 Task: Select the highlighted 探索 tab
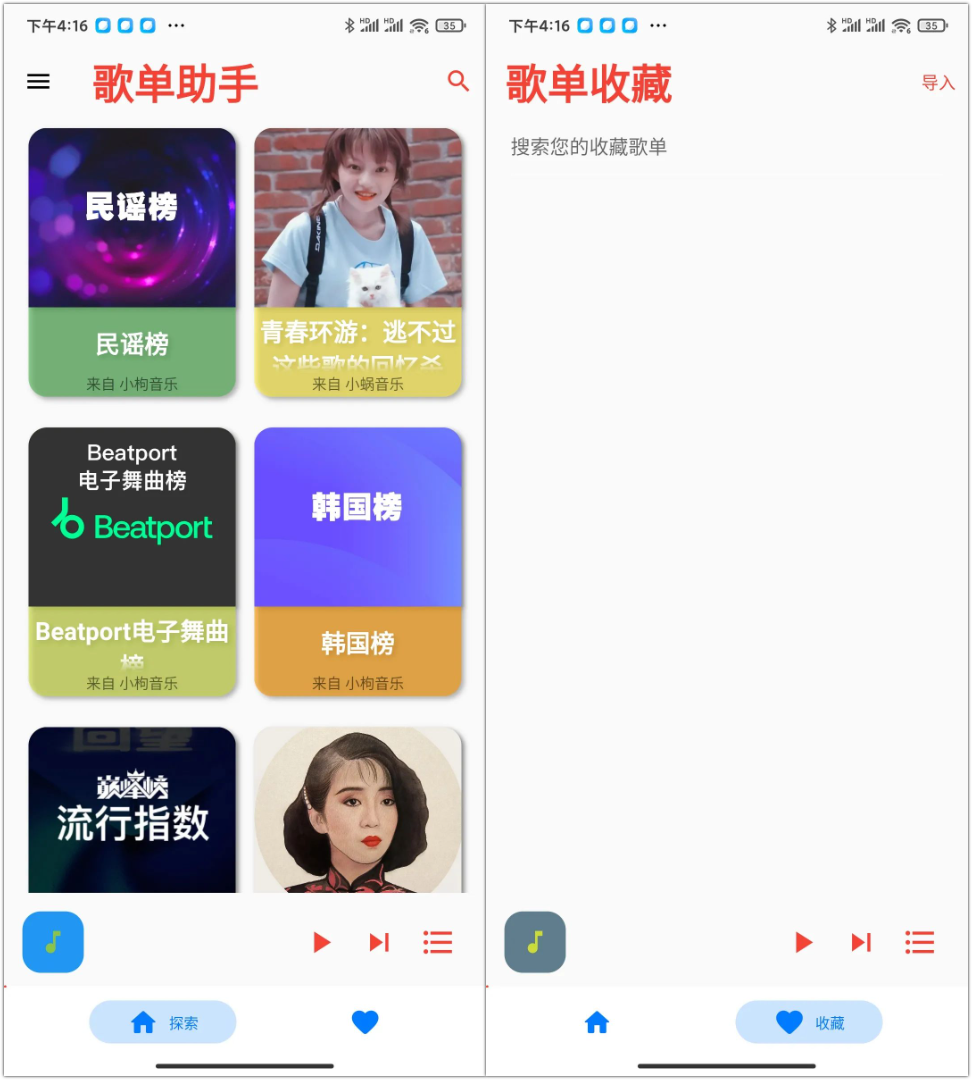tap(163, 1022)
